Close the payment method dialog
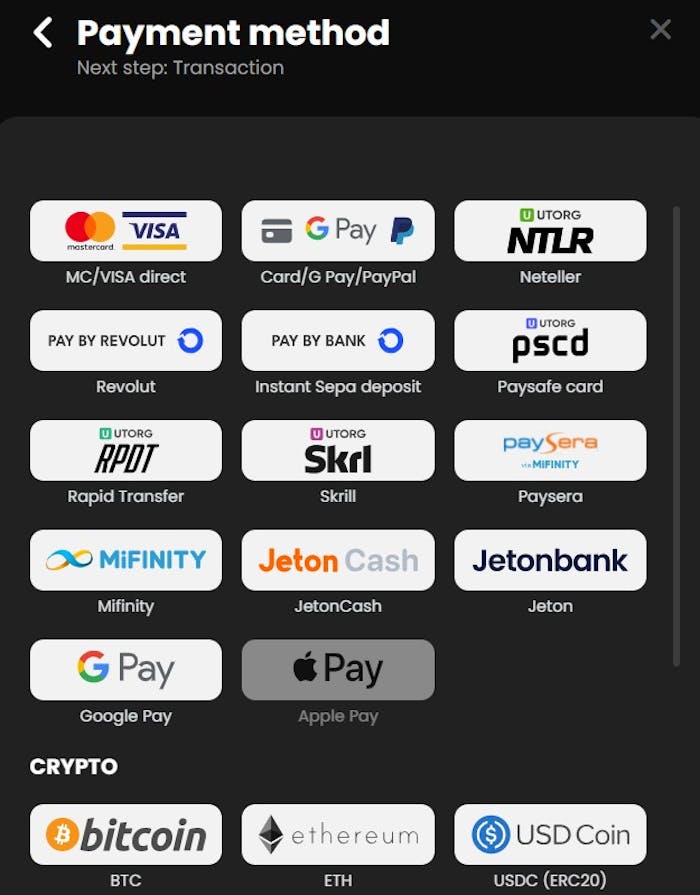 tap(660, 30)
